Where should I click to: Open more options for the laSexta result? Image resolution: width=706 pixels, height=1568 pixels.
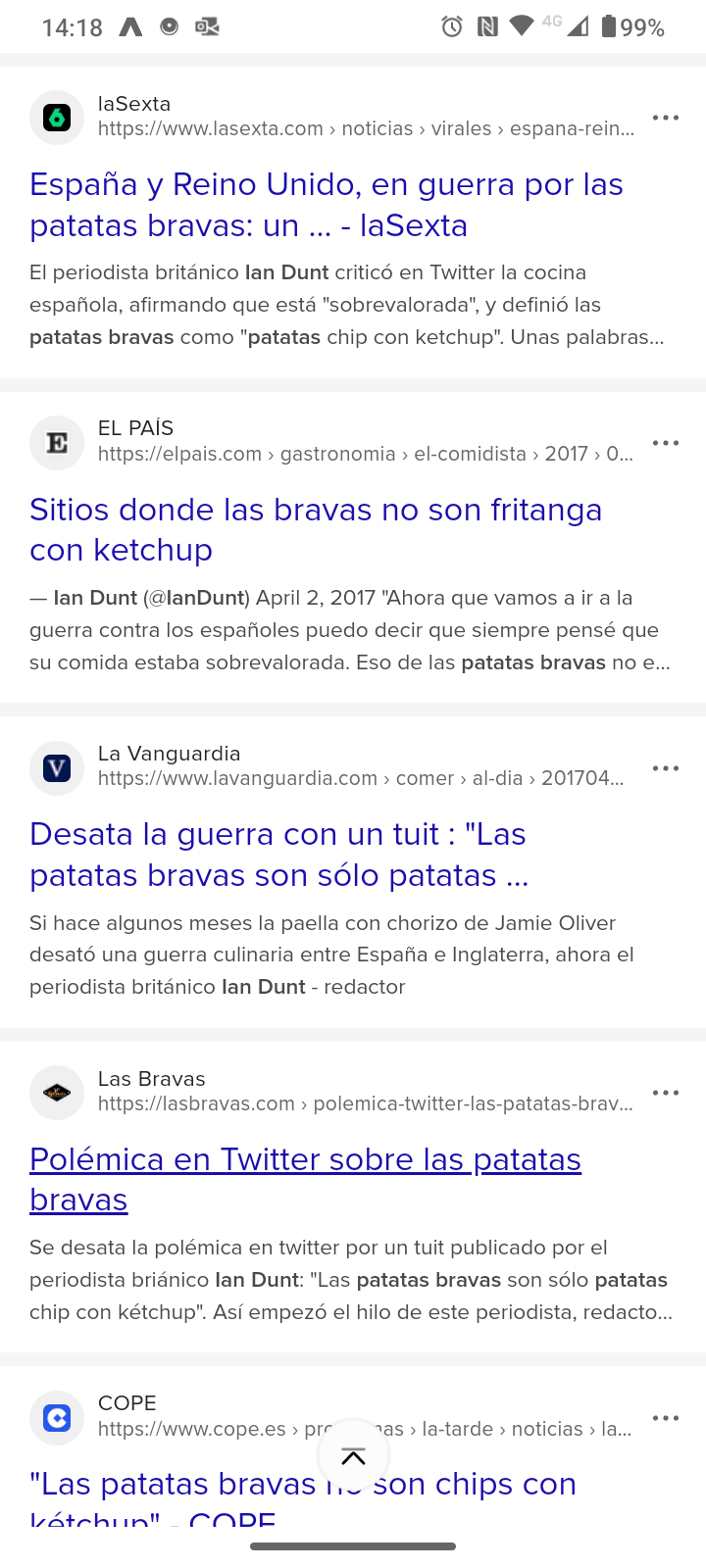(666, 118)
